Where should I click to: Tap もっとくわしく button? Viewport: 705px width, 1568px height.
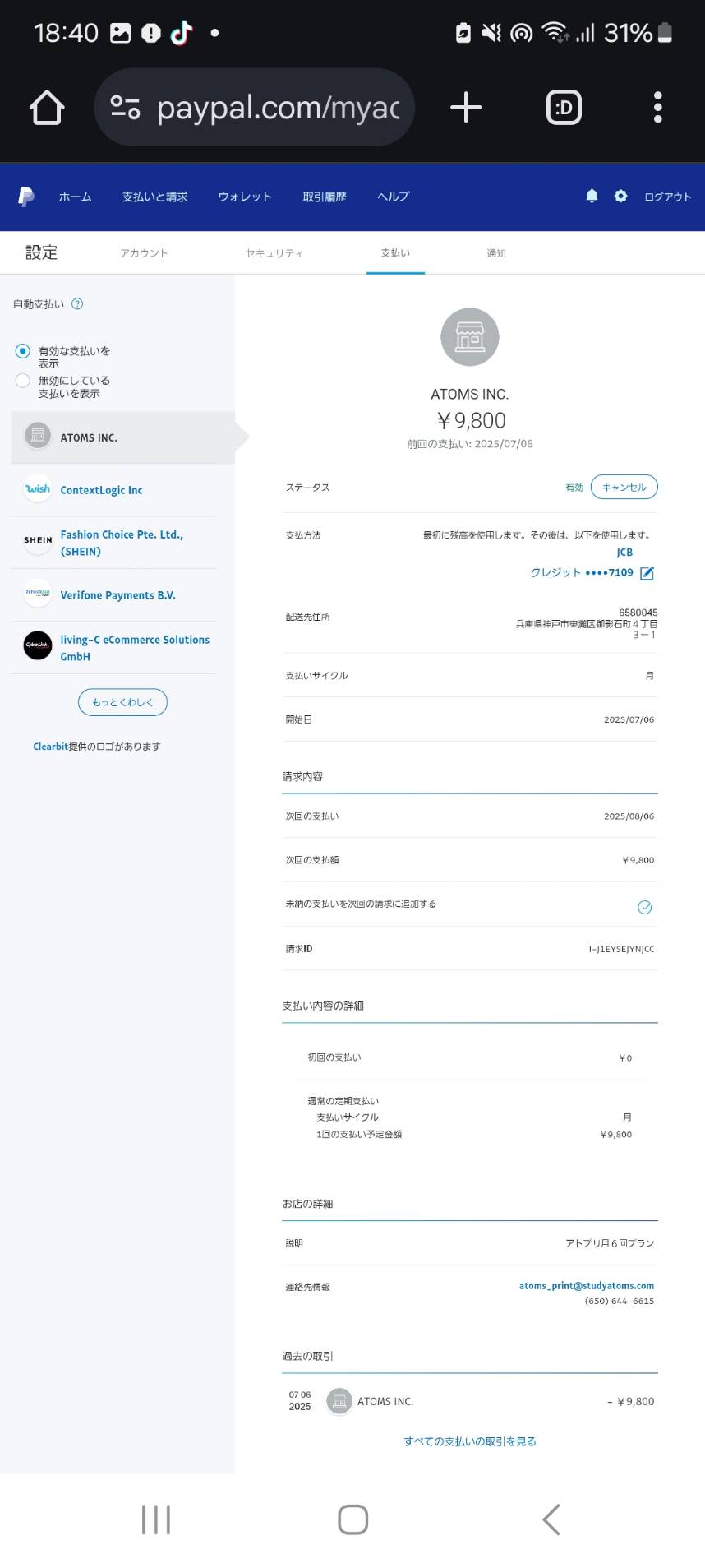coord(122,702)
